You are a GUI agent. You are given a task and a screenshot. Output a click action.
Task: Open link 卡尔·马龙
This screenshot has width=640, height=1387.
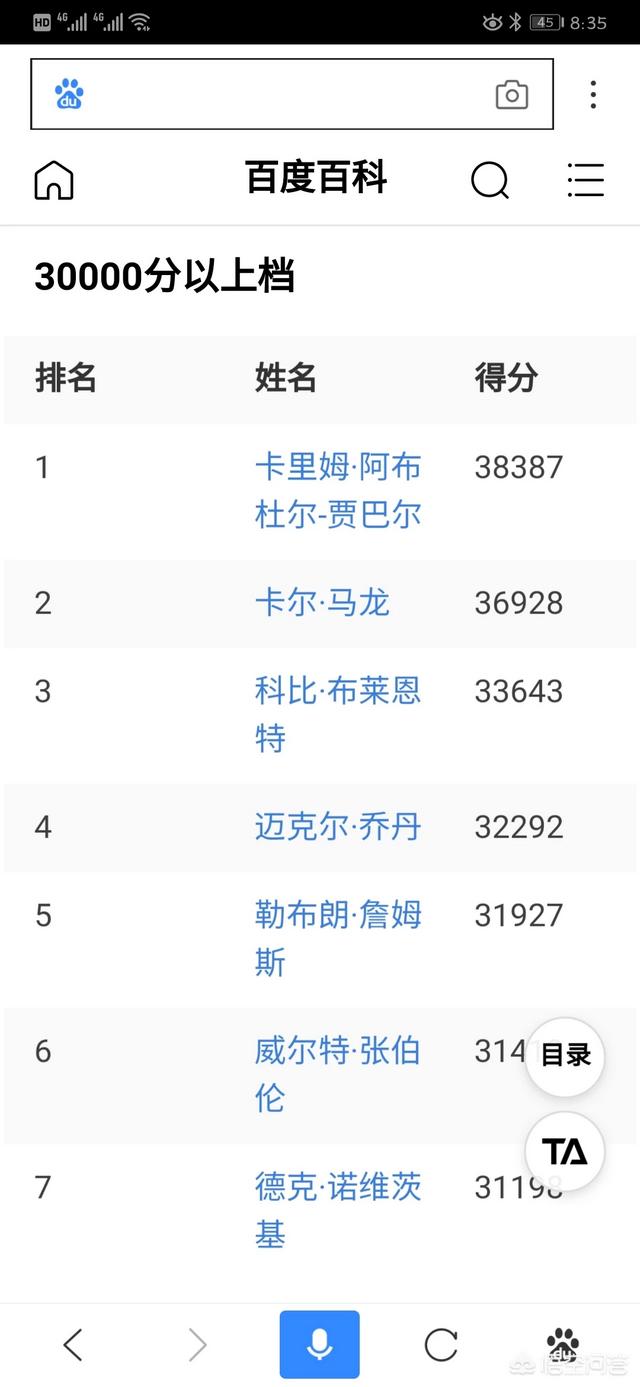point(322,603)
